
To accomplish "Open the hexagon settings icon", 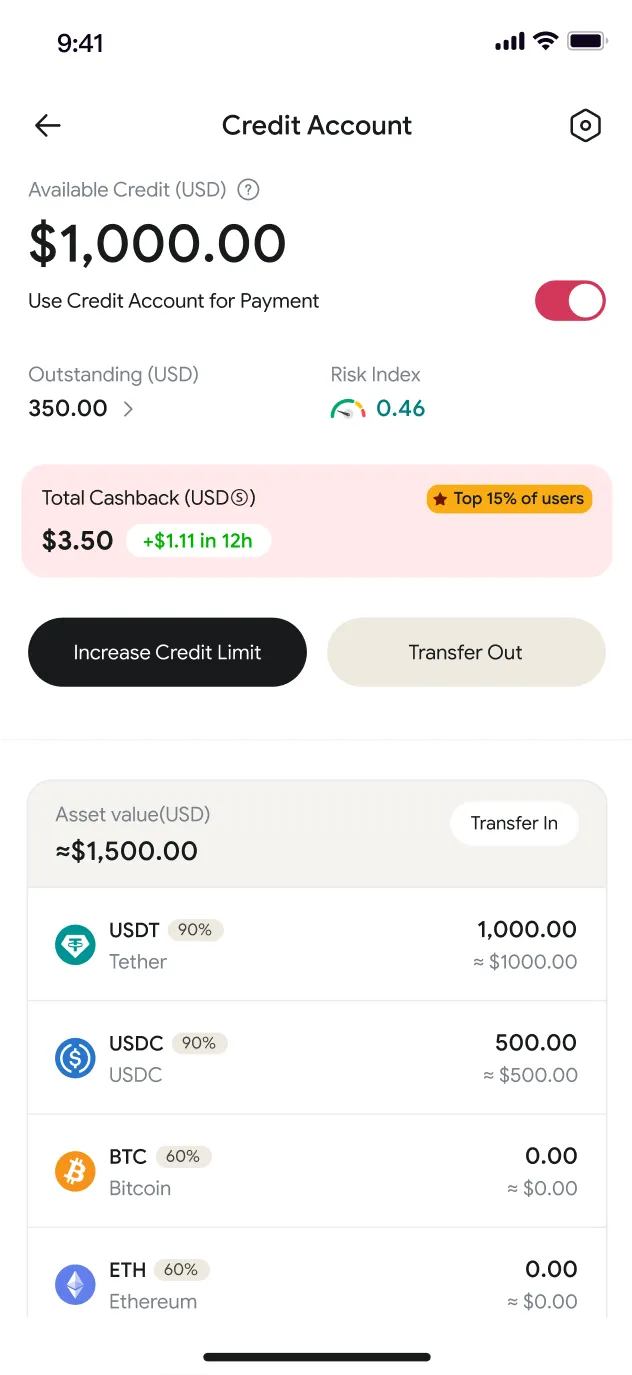I will pyautogui.click(x=585, y=125).
